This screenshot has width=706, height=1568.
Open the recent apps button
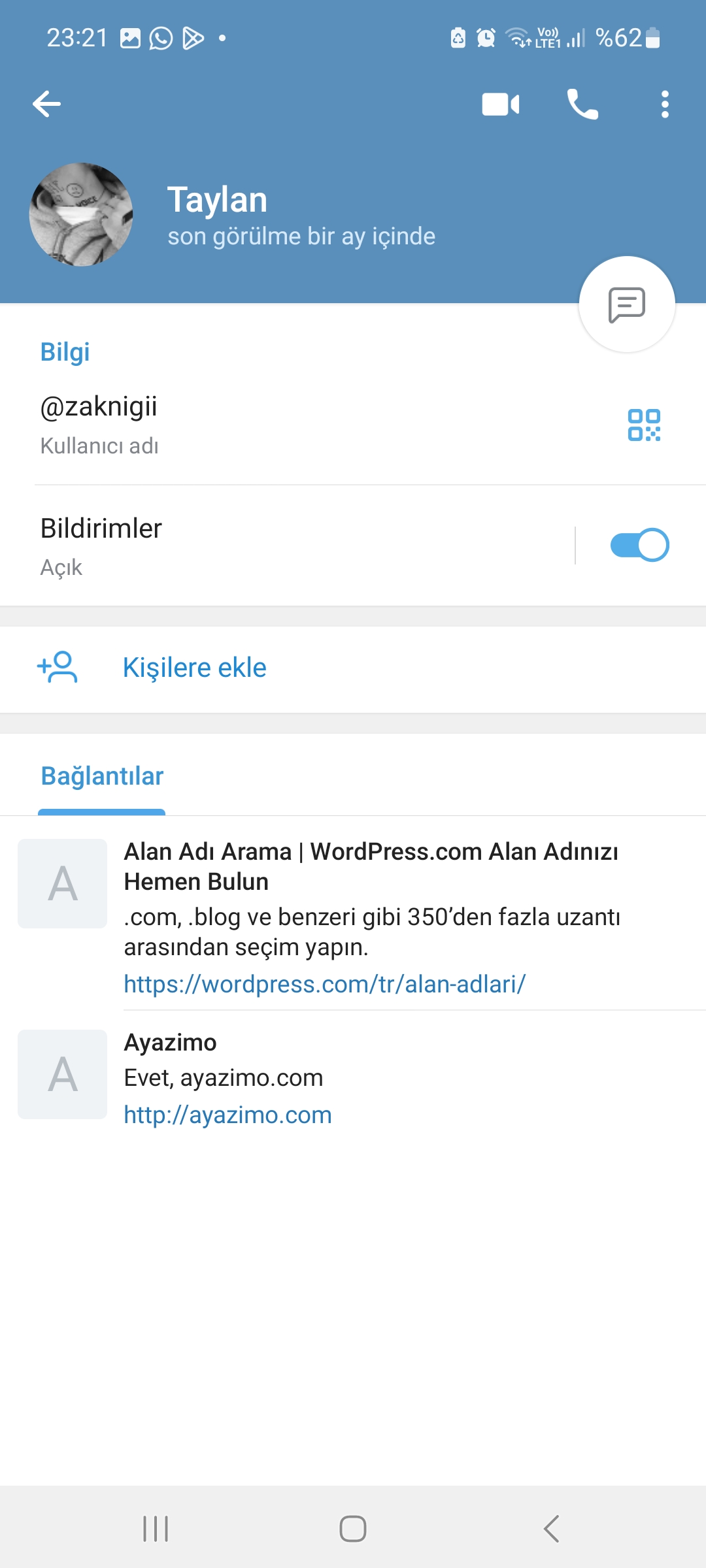pyautogui.click(x=156, y=1529)
